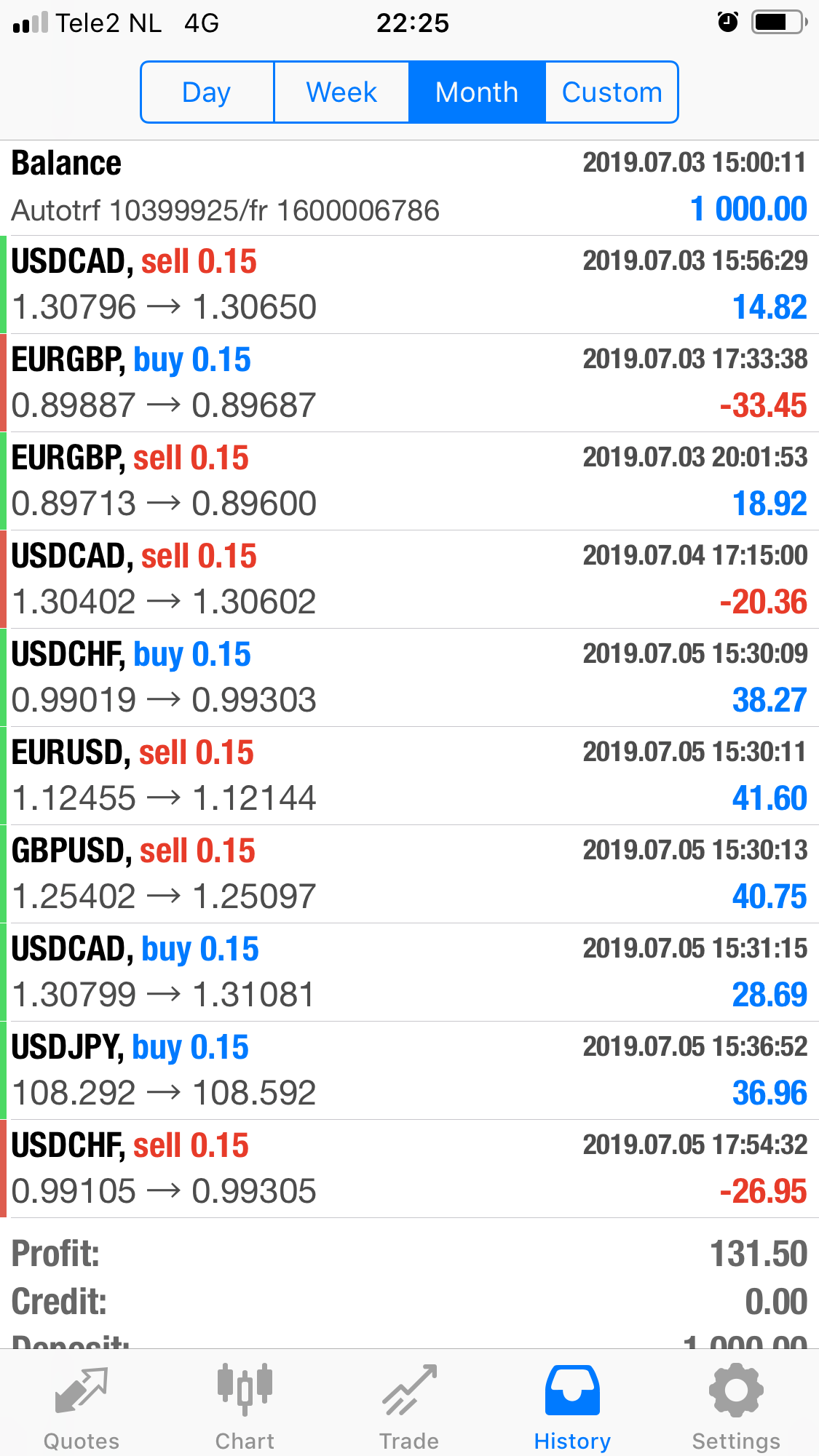This screenshot has height=1456, width=819.
Task: Expand the USDCHF sell trade losing -26.95
Action: (x=409, y=1169)
